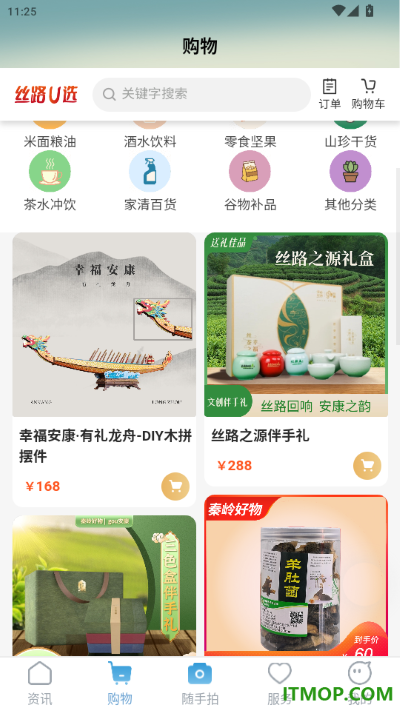Add the ¥288 丝路之源伴手礼 to cart

367,466
